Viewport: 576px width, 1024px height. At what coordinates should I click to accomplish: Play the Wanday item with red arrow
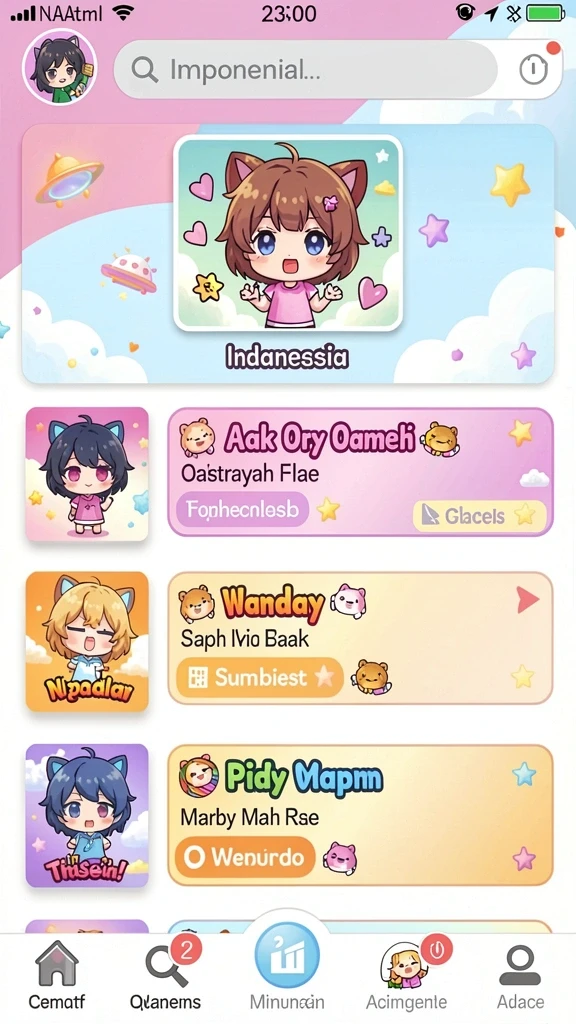pos(528,600)
